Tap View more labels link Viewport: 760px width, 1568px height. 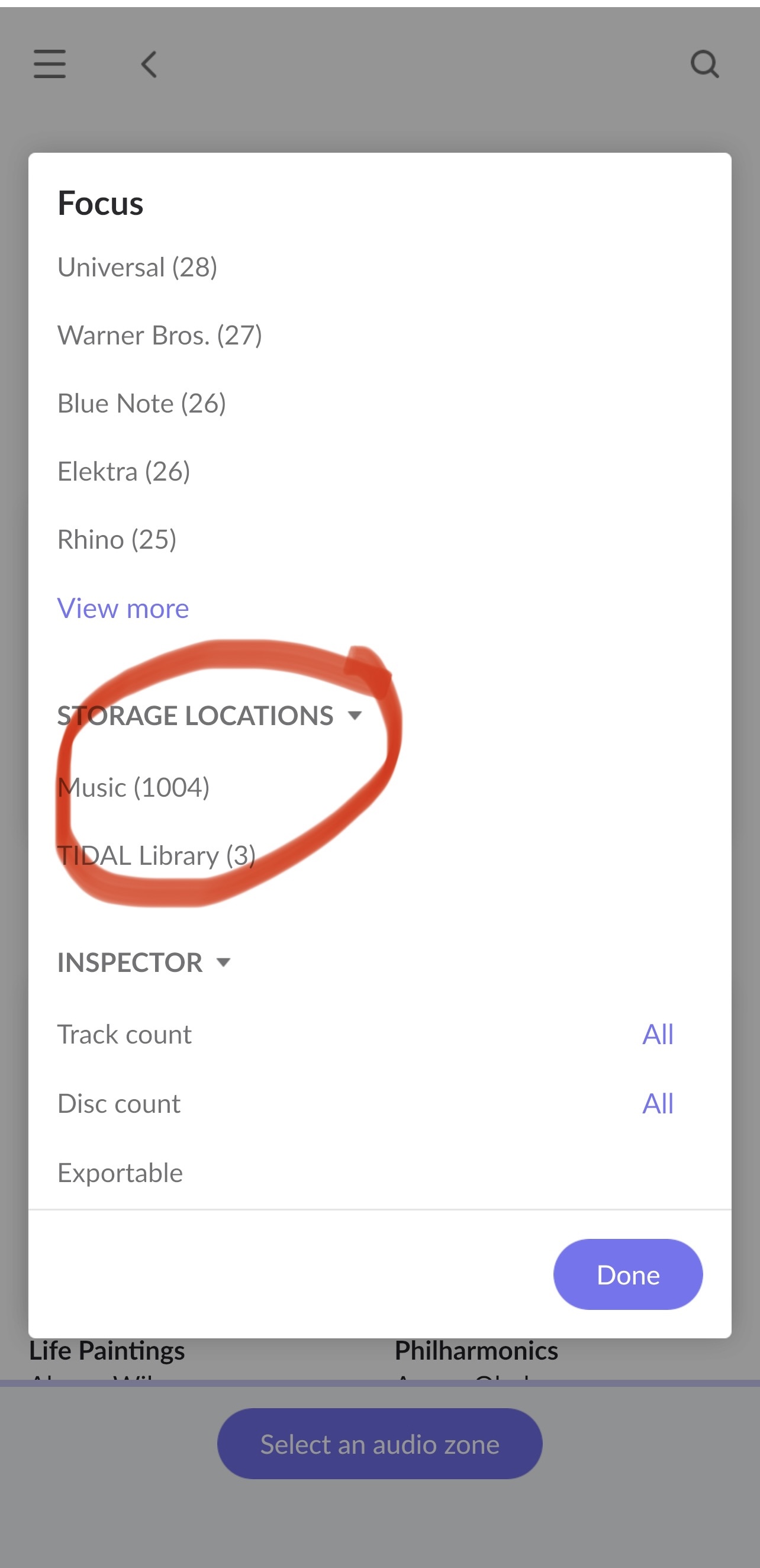click(x=123, y=608)
